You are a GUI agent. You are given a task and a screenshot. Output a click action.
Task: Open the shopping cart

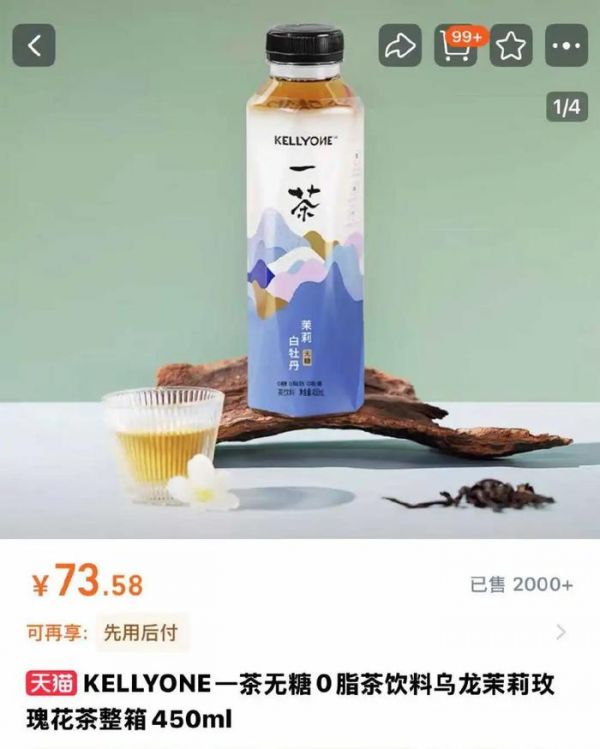click(455, 47)
